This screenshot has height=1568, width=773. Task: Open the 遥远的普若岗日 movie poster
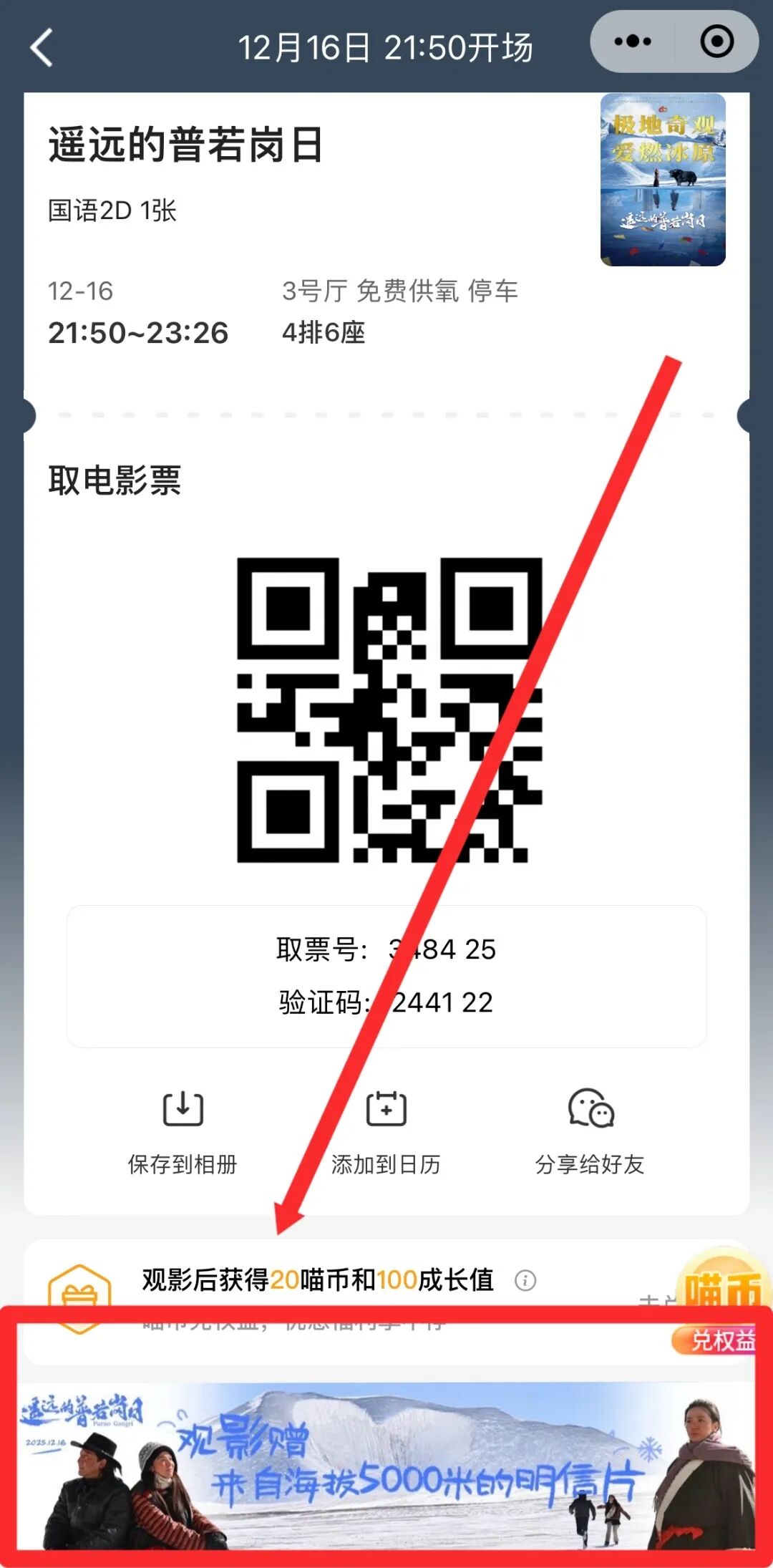pyautogui.click(x=663, y=180)
